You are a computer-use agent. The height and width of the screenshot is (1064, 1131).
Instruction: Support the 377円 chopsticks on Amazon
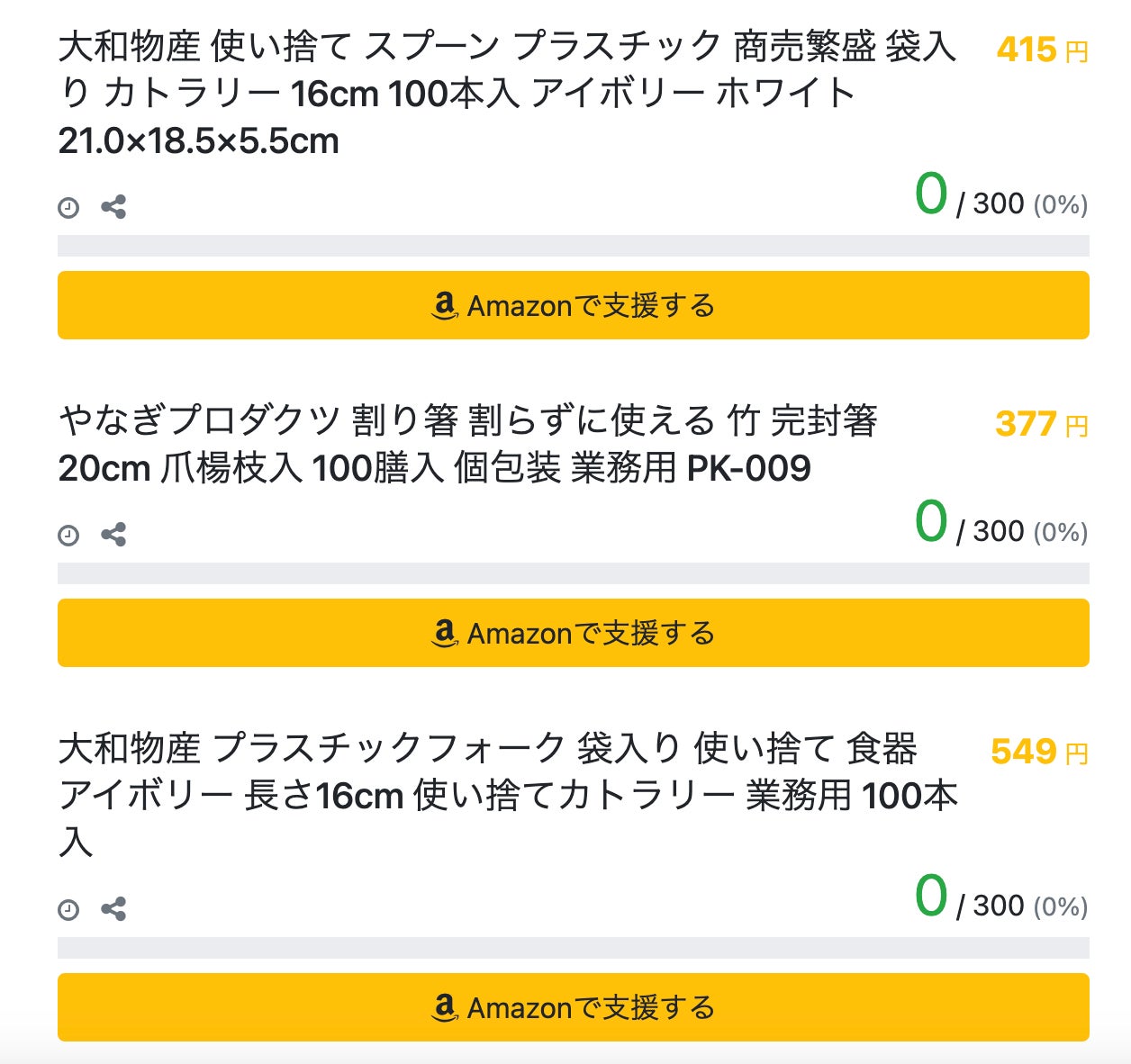coord(573,633)
